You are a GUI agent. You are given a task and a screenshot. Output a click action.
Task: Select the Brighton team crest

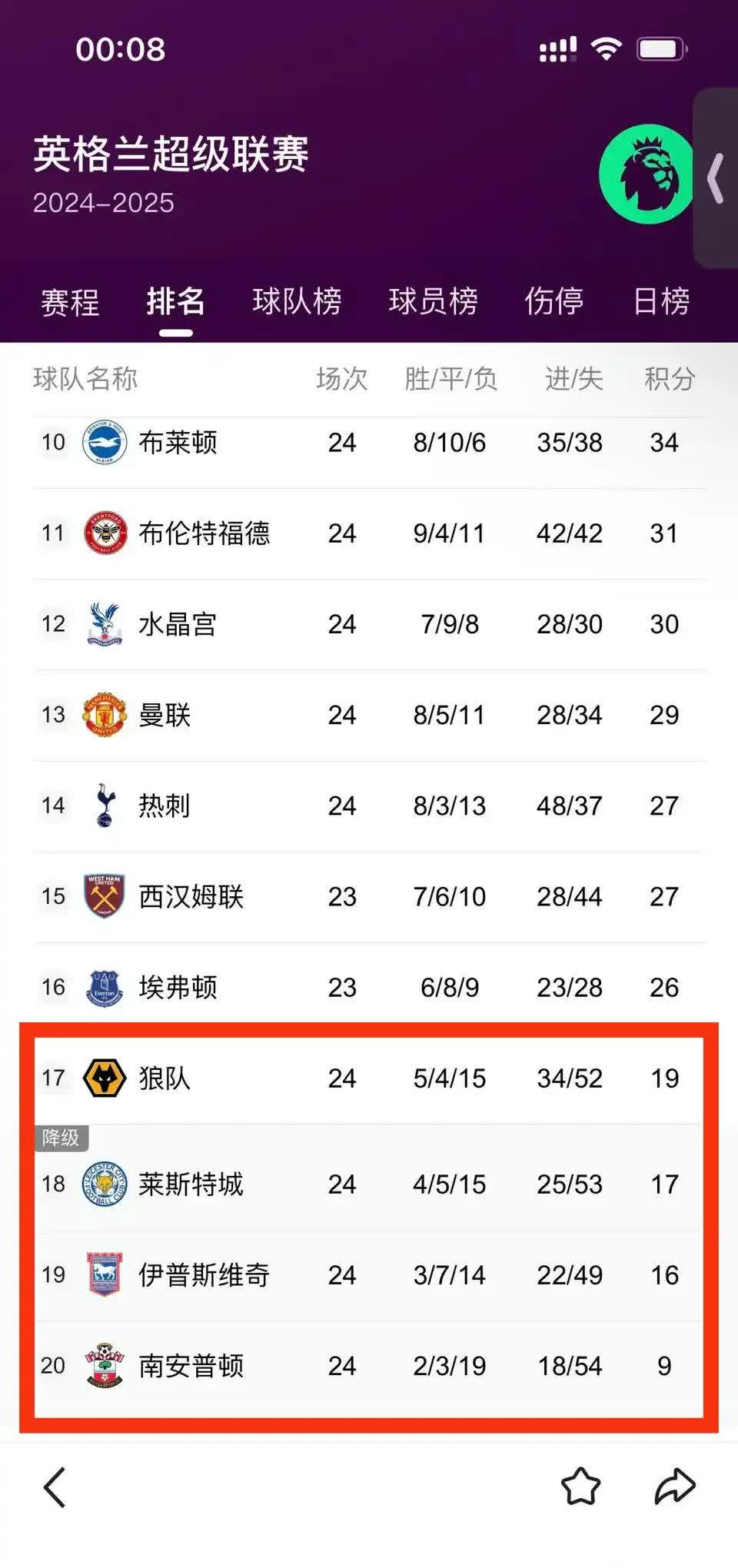106,442
